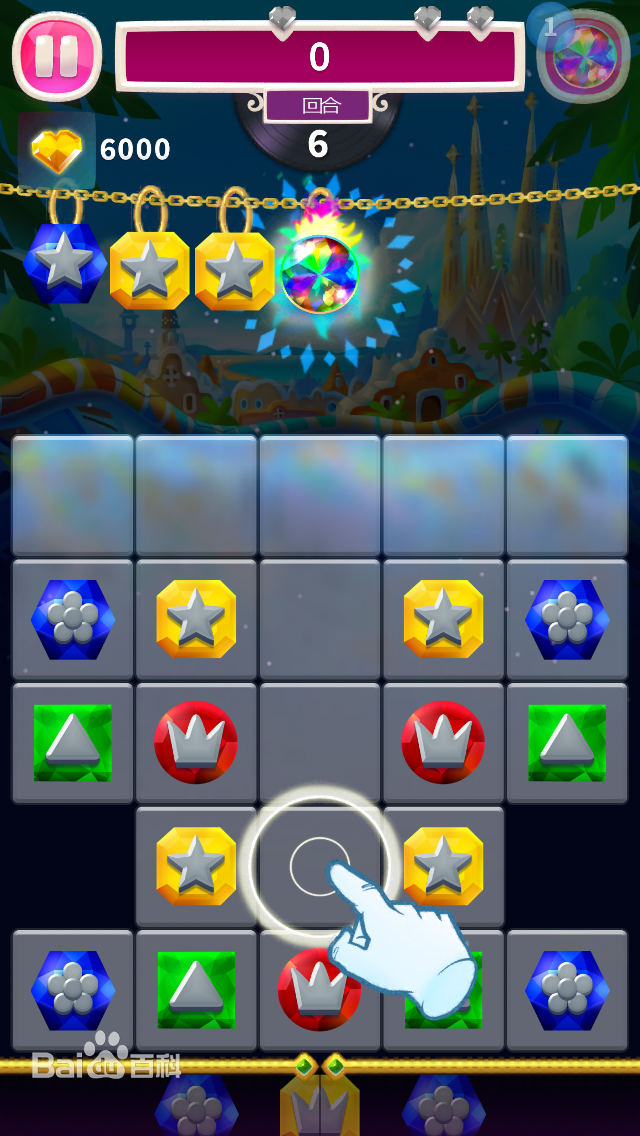Screen dimensions: 640x1136
Task: Tap the highlighted empty board cell
Action: coord(318,867)
